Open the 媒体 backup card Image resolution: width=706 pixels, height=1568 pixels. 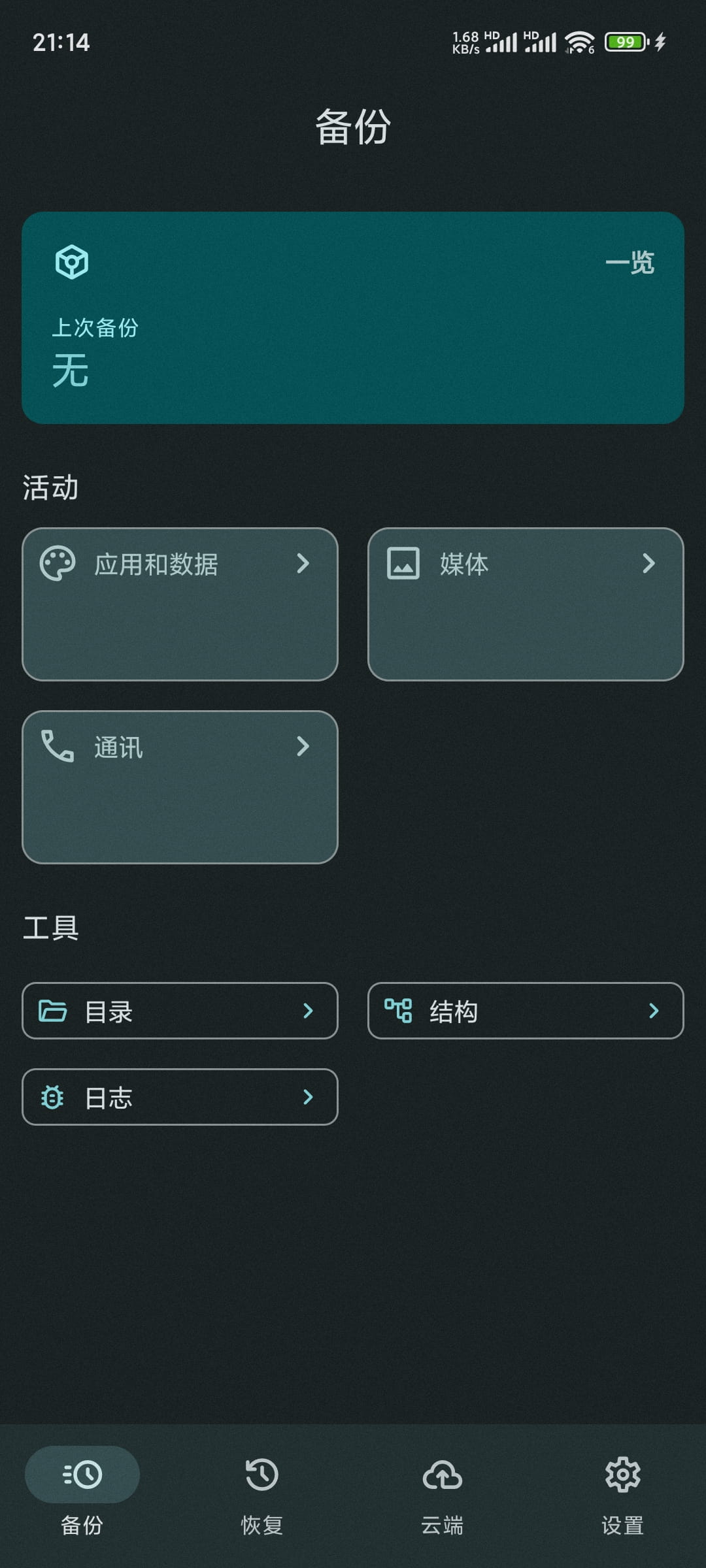[526, 604]
